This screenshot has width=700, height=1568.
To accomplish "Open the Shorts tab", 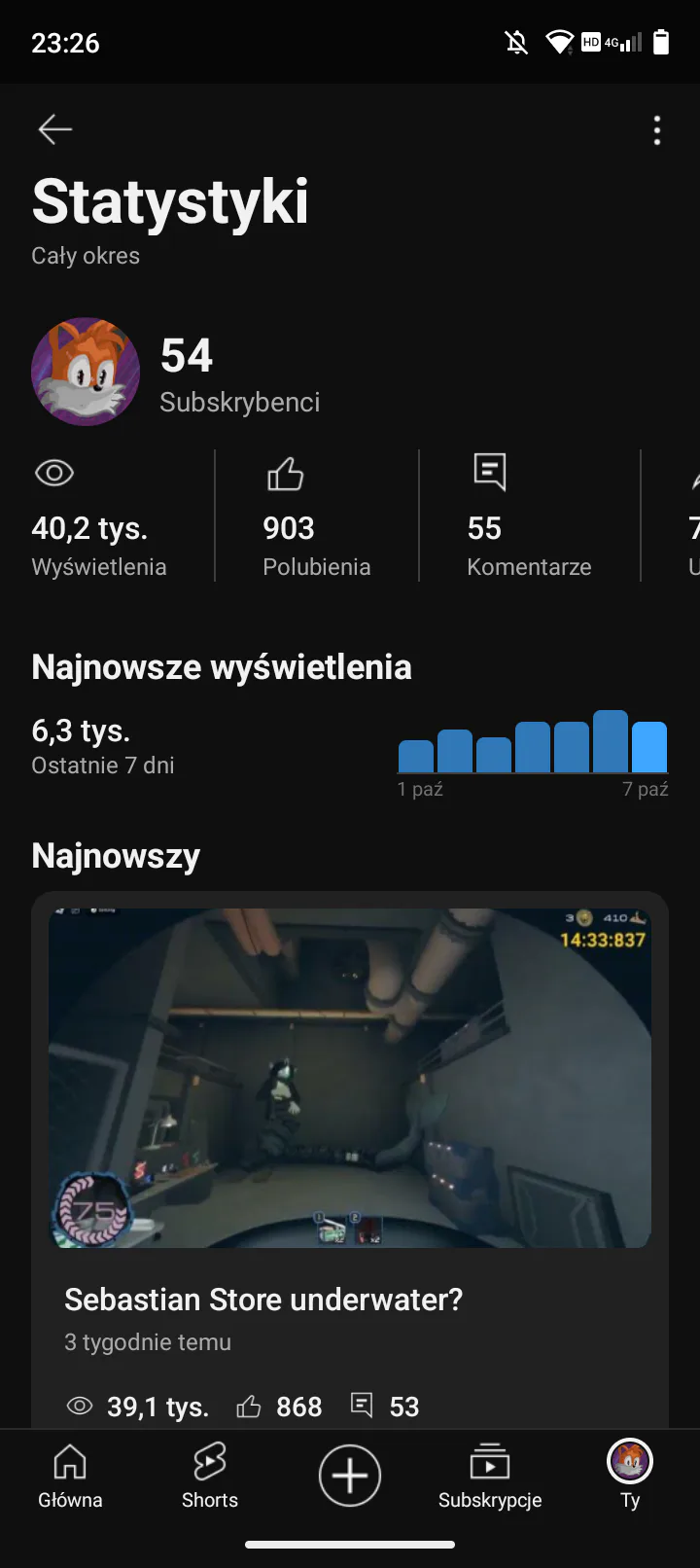I will coord(210,1476).
